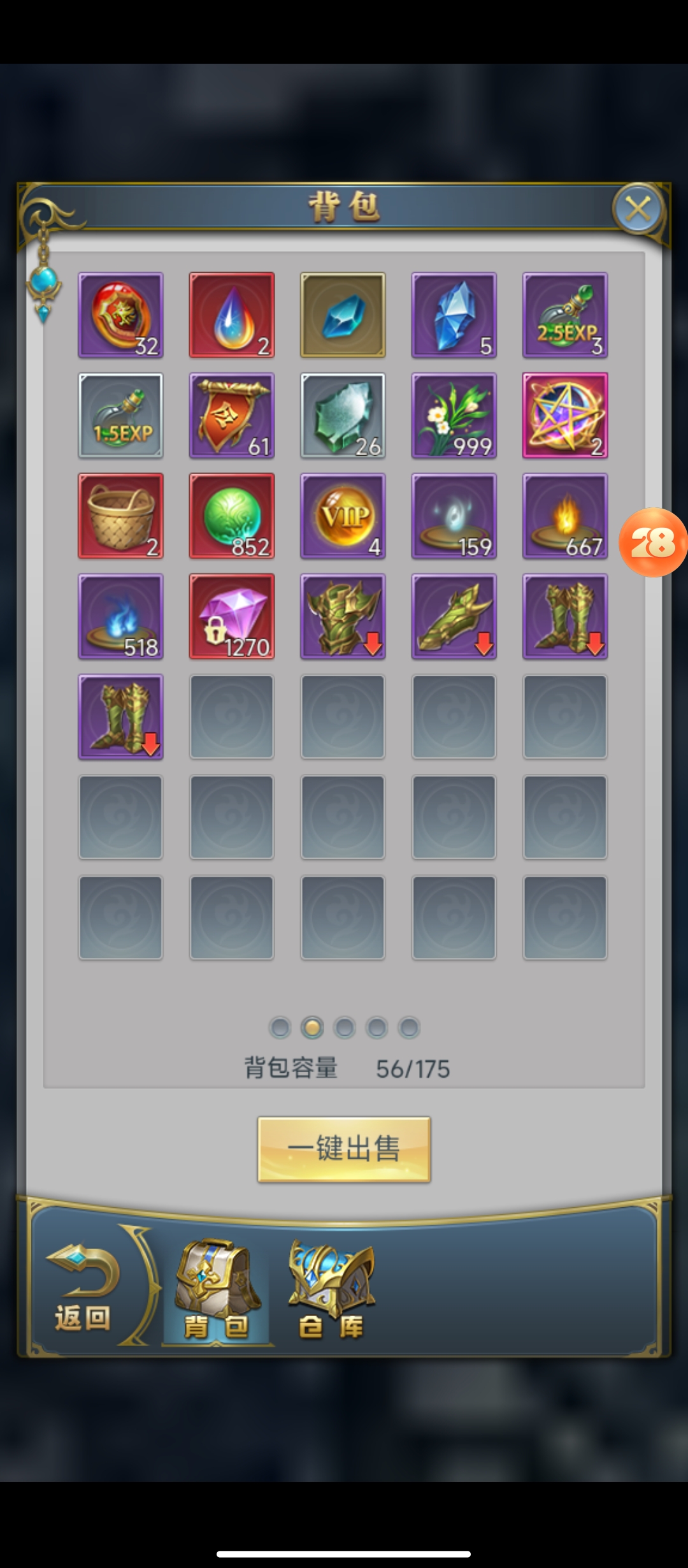Tap the 一键出售 button
688x1568 pixels.
tap(344, 1149)
